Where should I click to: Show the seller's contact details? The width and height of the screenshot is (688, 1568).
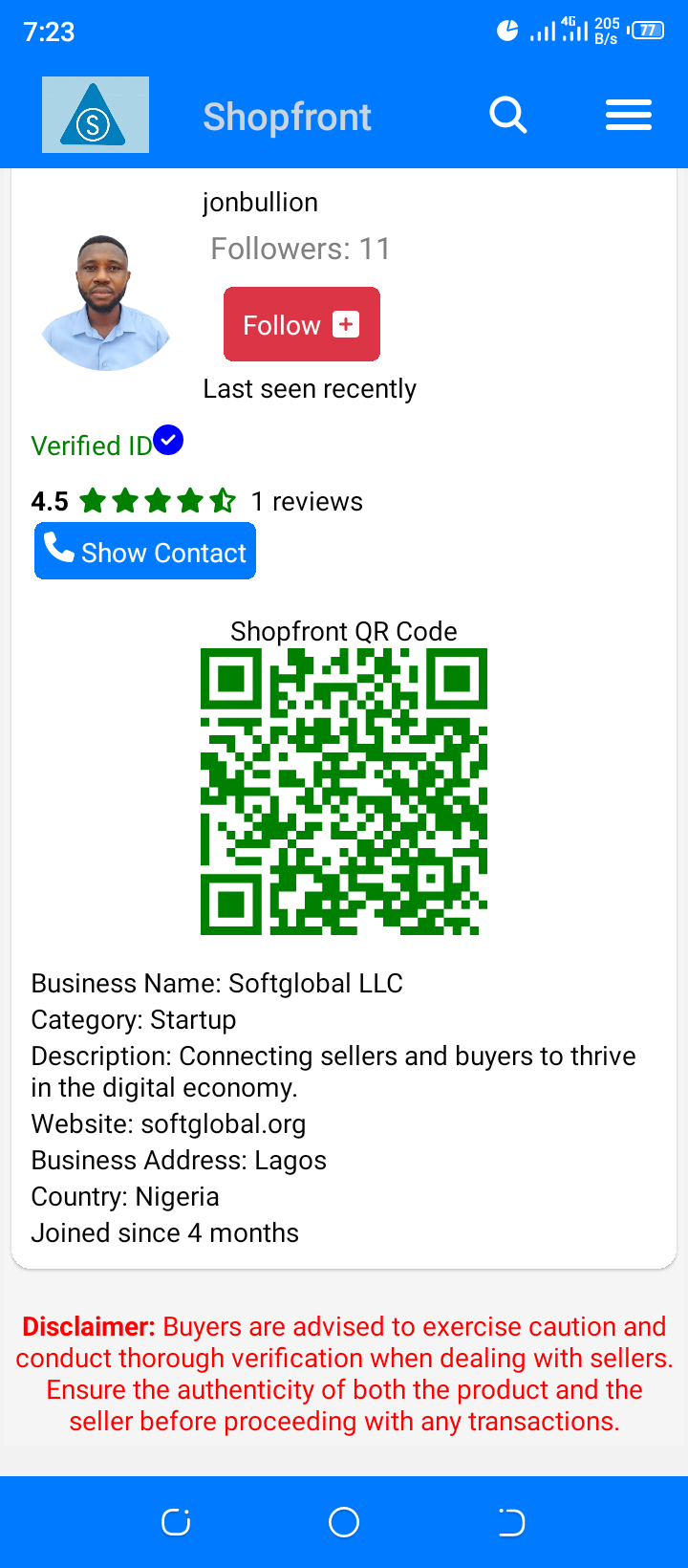tap(145, 552)
